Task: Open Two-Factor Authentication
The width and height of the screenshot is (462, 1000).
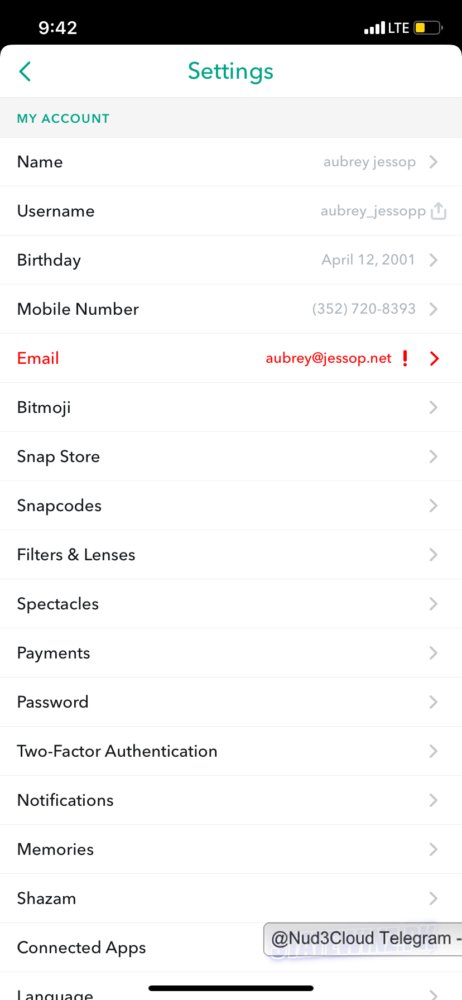Action: coord(231,751)
